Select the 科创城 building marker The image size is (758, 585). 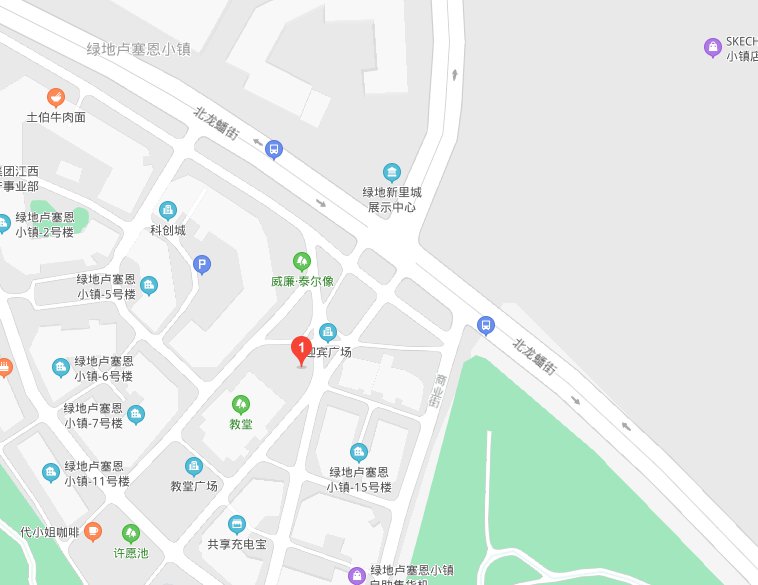pos(168,211)
